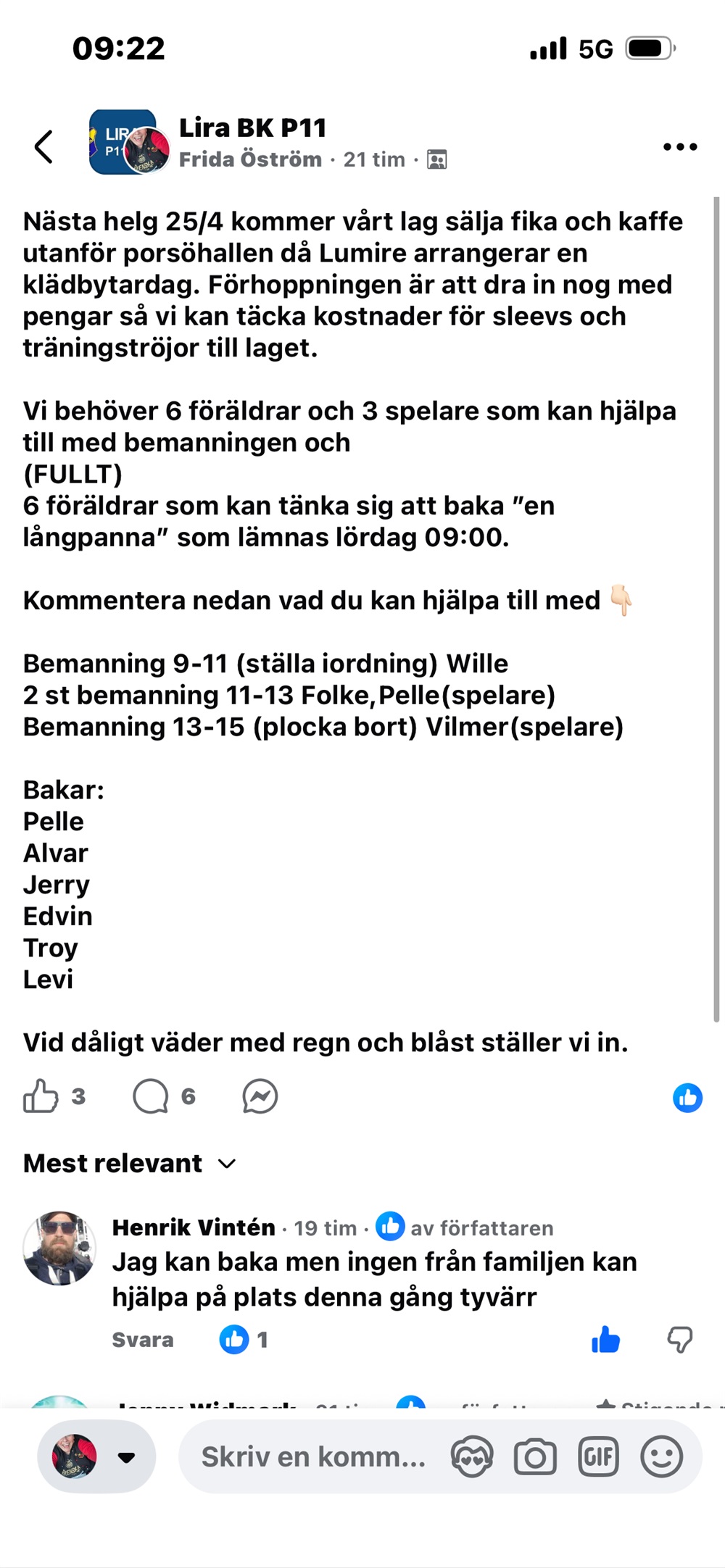Open the Lira BK P11 group page
The image size is (725, 1568).
(252, 128)
